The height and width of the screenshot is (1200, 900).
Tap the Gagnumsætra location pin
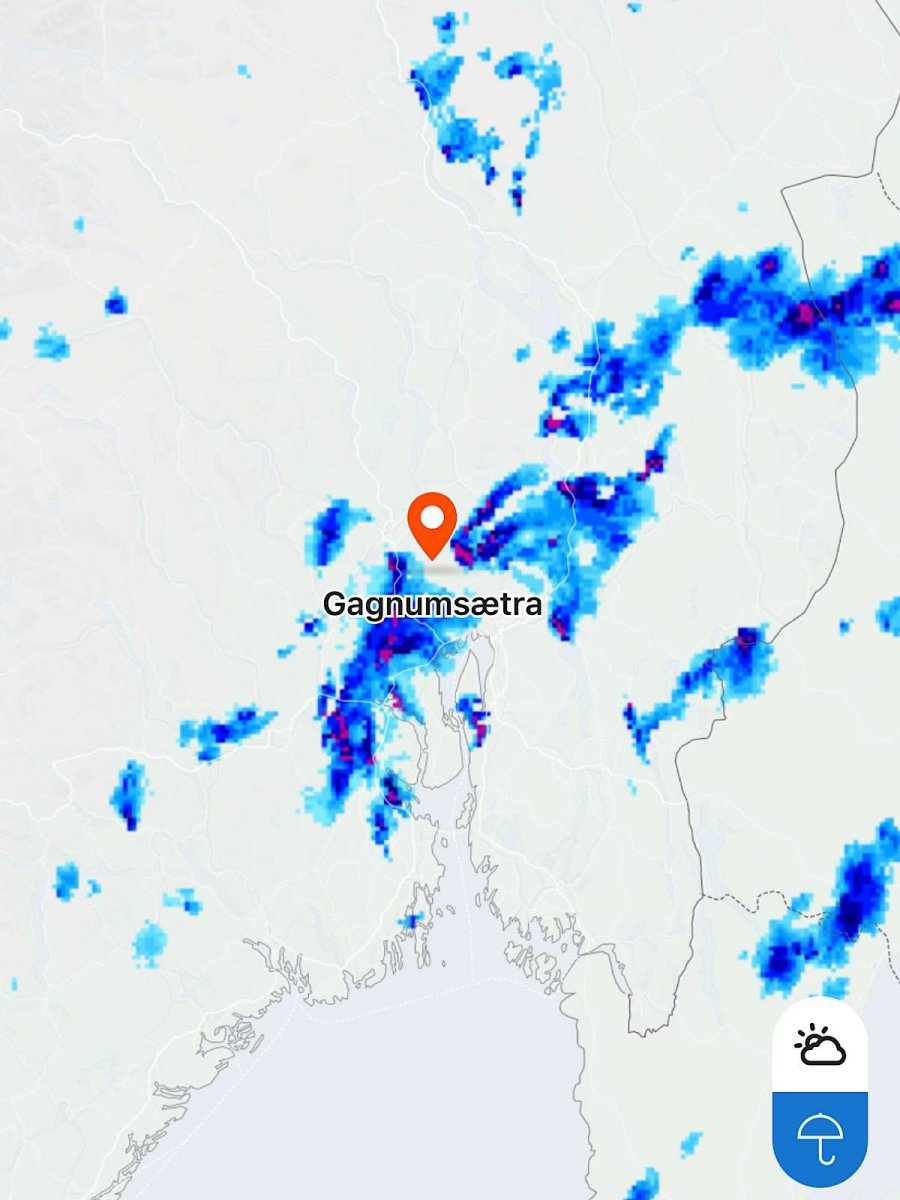(x=432, y=524)
